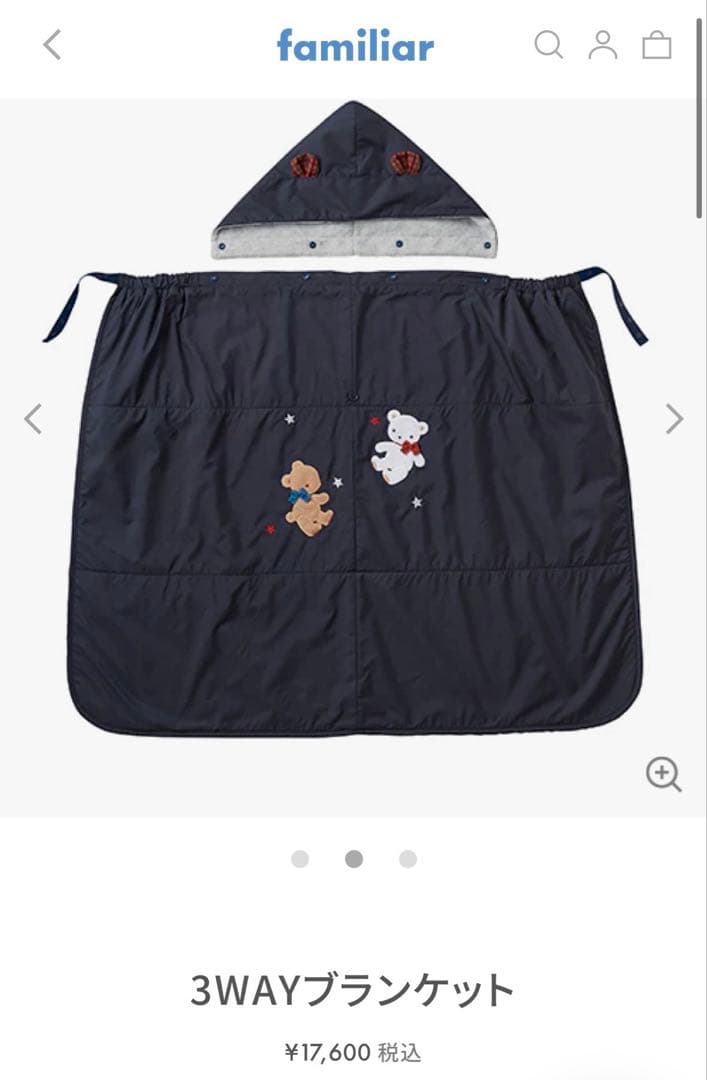Jump to the first image dot

click(x=300, y=859)
